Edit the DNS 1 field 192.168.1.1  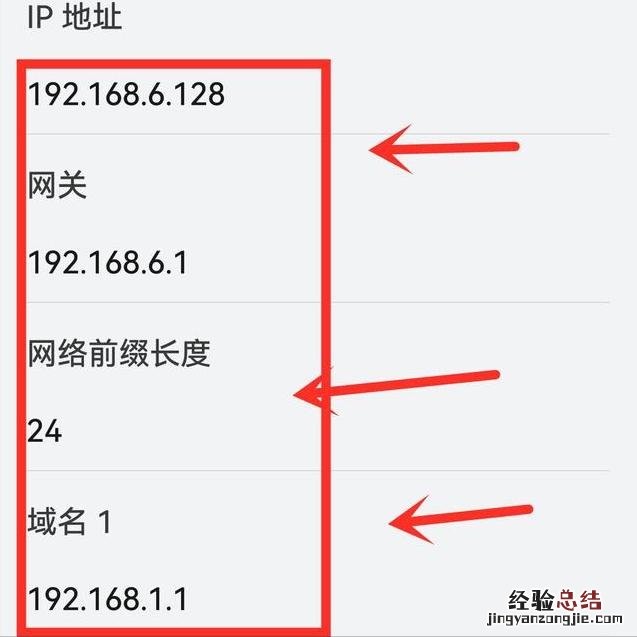108,599
